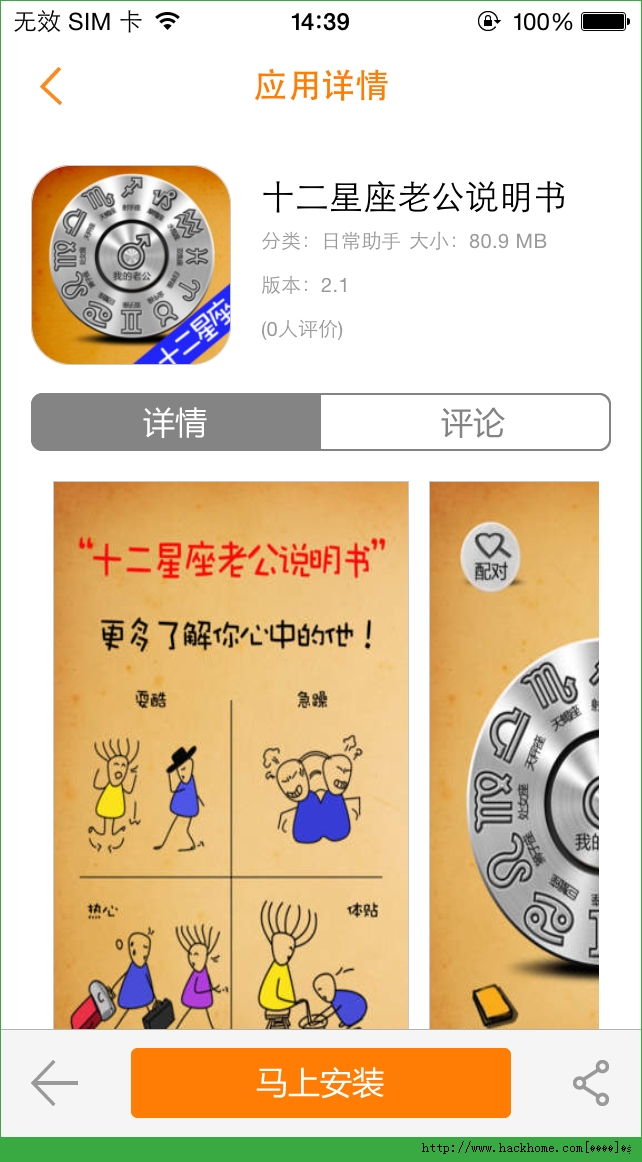Viewport: 642px width, 1162px height.
Task: Go back using the orange top arrow
Action: (x=52, y=86)
